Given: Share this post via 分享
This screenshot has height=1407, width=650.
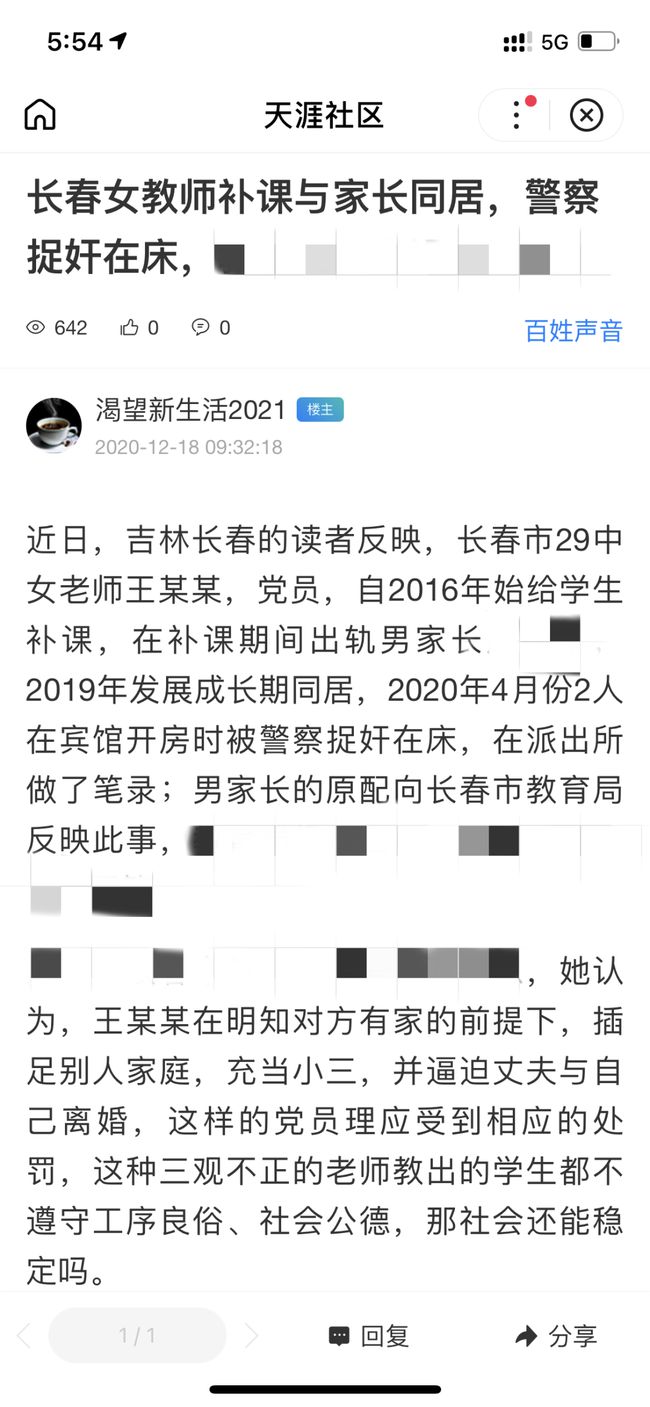Looking at the screenshot, I should [555, 1336].
